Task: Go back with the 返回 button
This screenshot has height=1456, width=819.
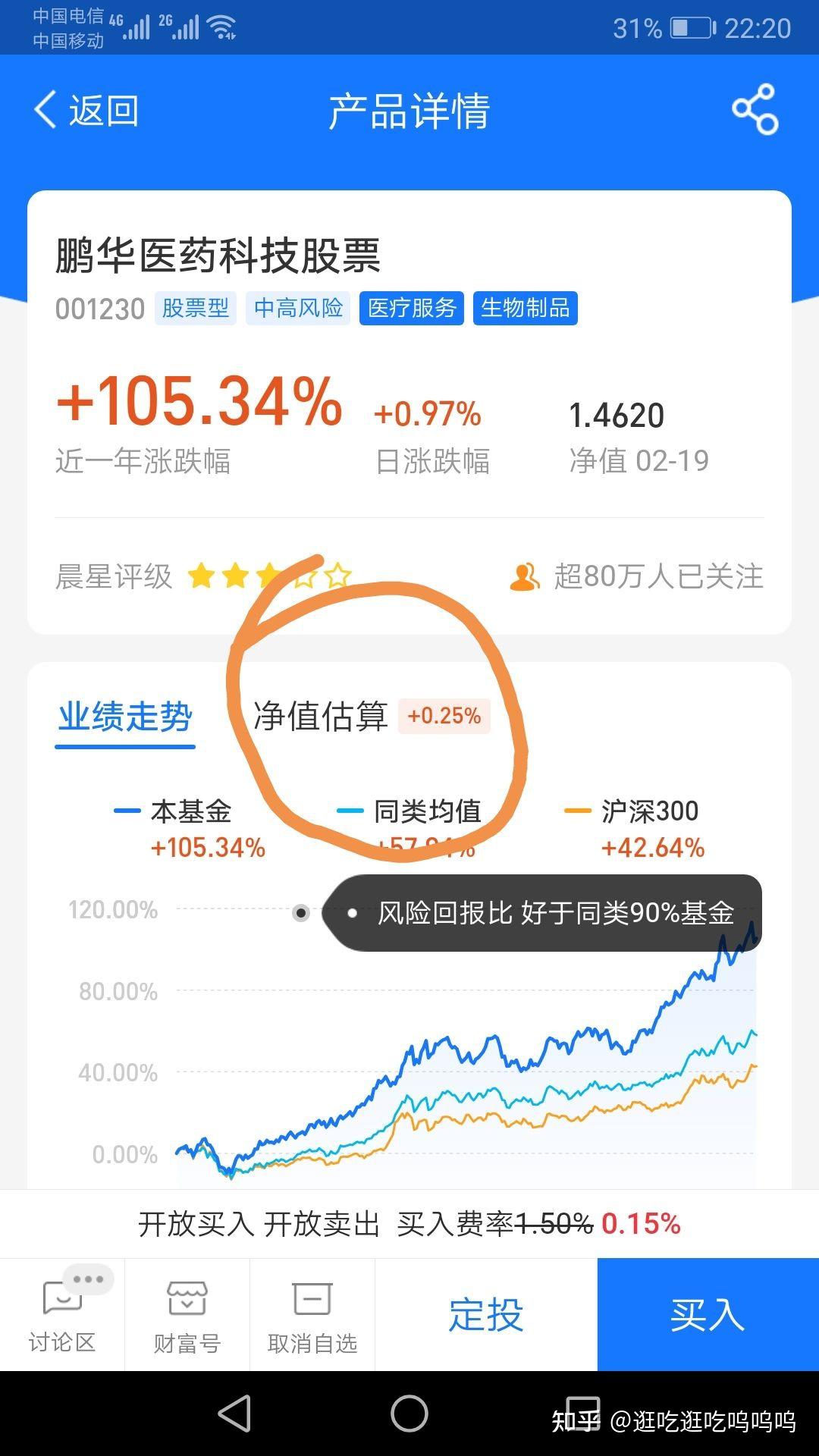Action: [x=86, y=111]
